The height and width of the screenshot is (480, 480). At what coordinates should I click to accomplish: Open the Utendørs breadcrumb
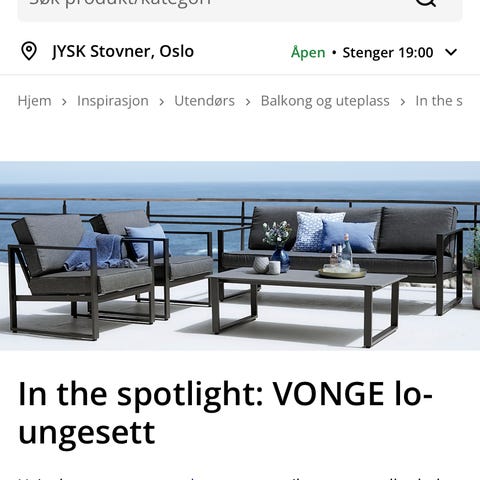205,101
